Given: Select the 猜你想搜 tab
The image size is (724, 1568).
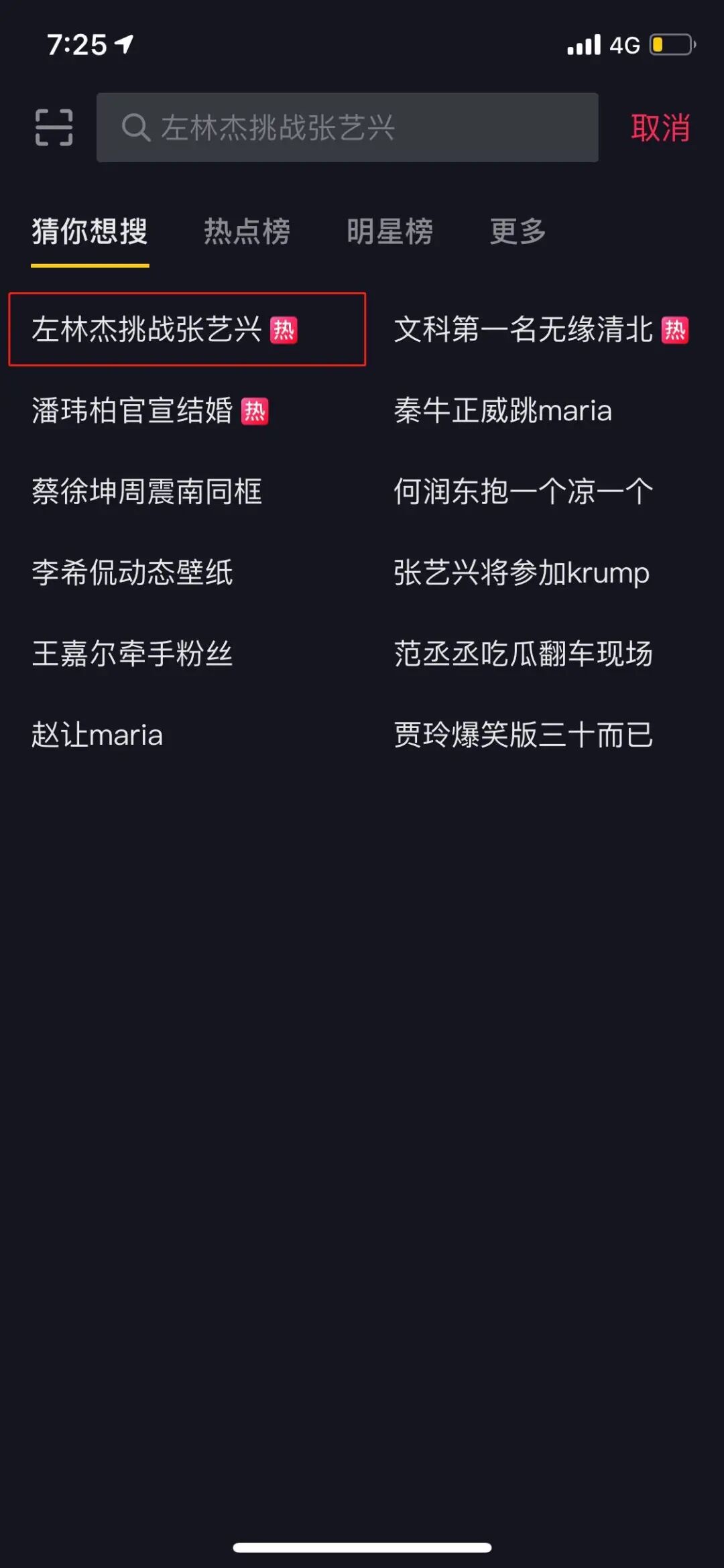Looking at the screenshot, I should point(90,232).
